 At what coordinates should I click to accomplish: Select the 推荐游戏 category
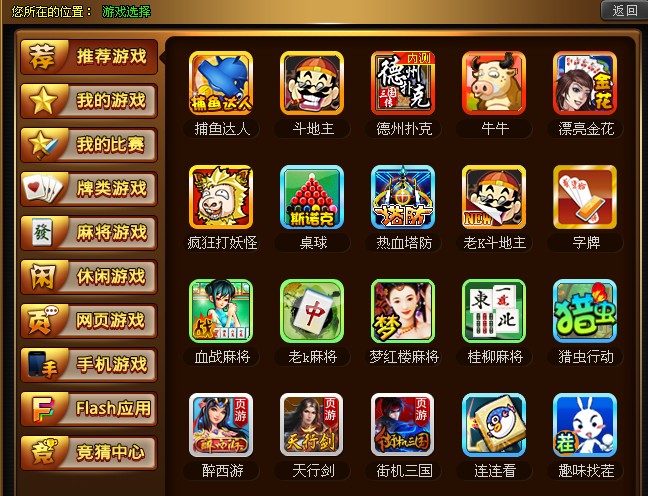pos(89,56)
